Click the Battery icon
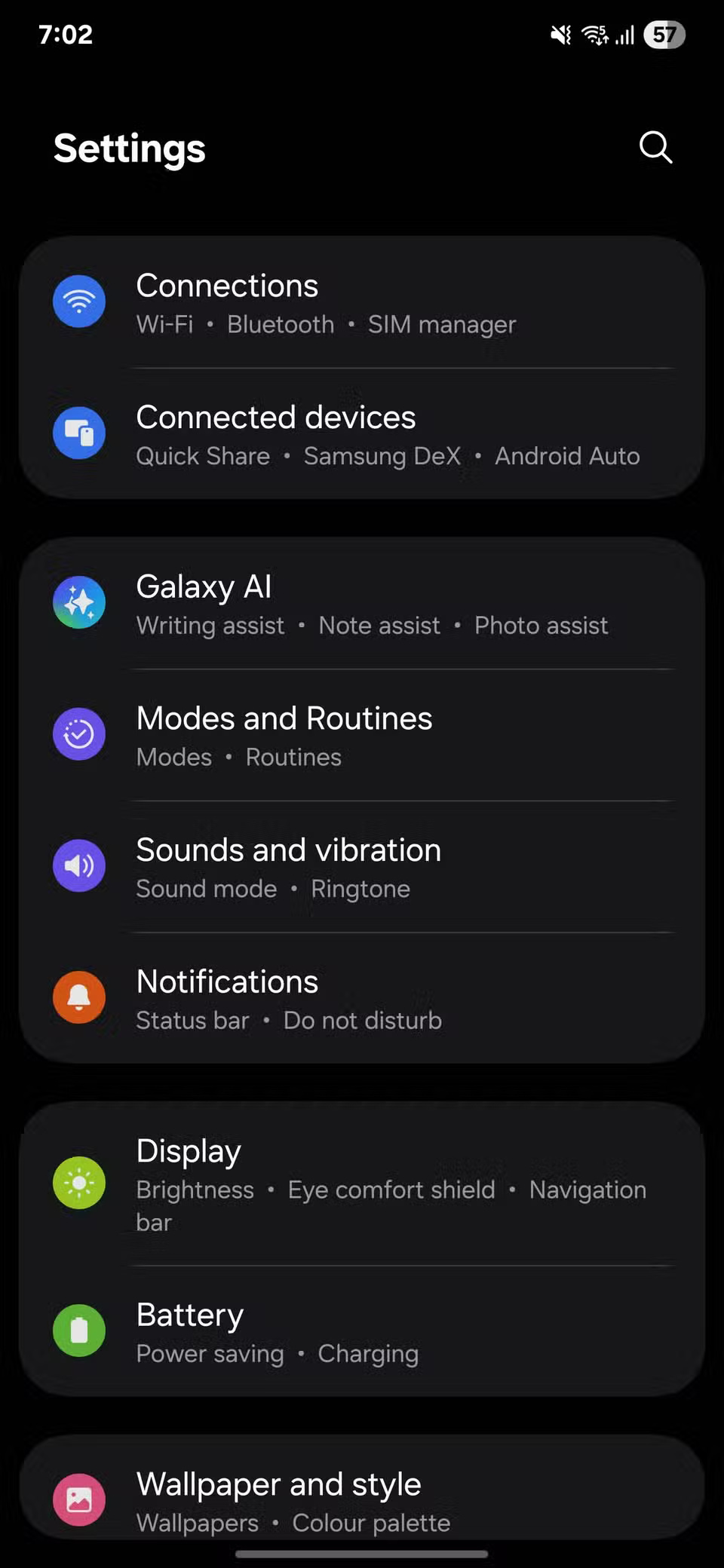 pos(78,1331)
